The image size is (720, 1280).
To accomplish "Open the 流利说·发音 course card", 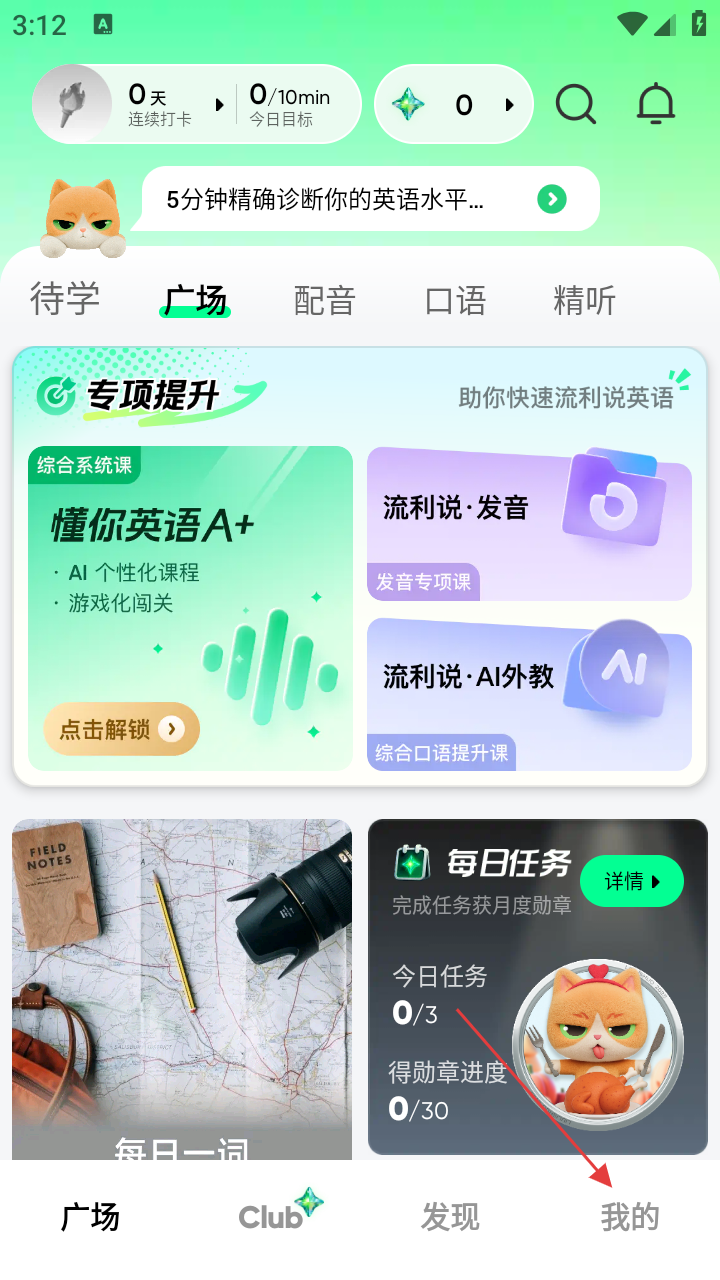I will [529, 524].
